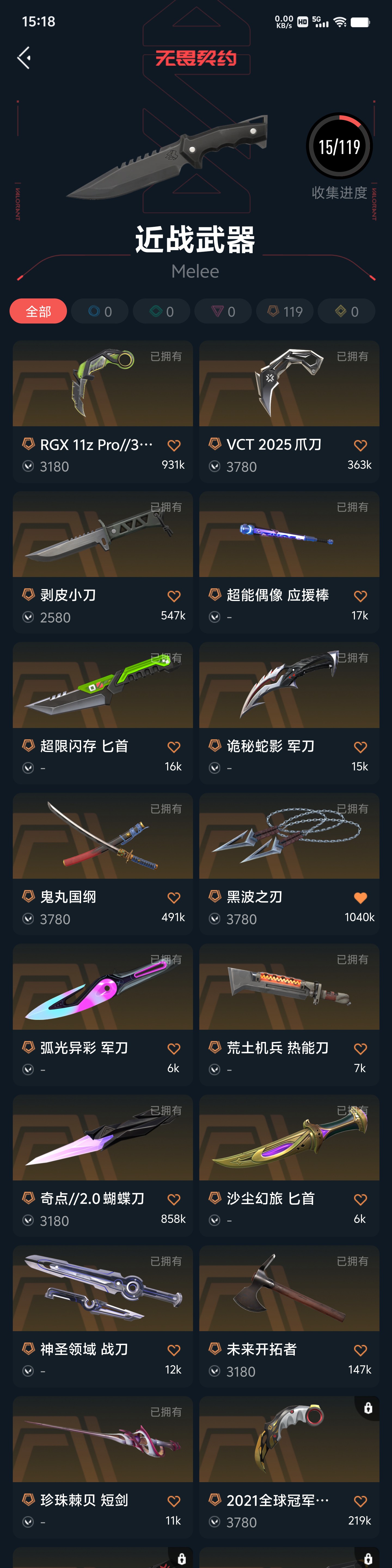392x1568 pixels.
Task: Select the 全部 filter chip
Action: (x=38, y=312)
